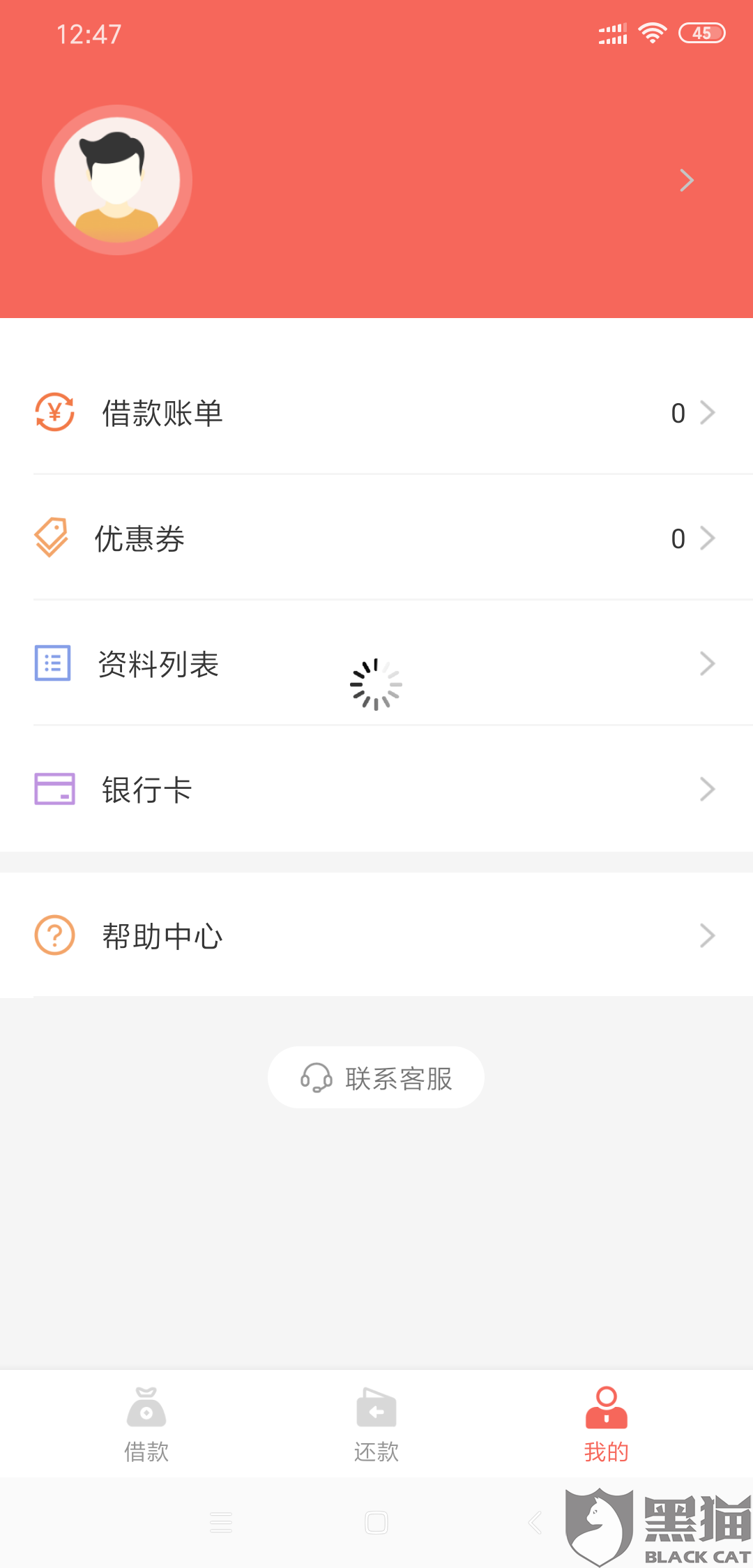Open 借款账单 loan bills

tap(376, 413)
